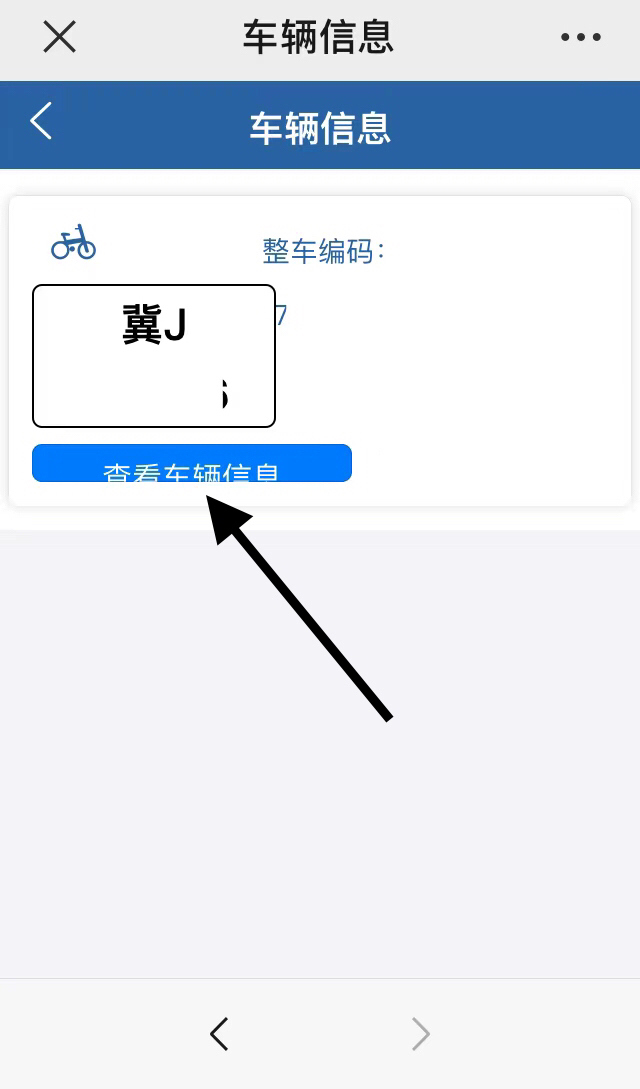The width and height of the screenshot is (640, 1089).
Task: Navigate back with the bottom left chevron
Action: [219, 1034]
